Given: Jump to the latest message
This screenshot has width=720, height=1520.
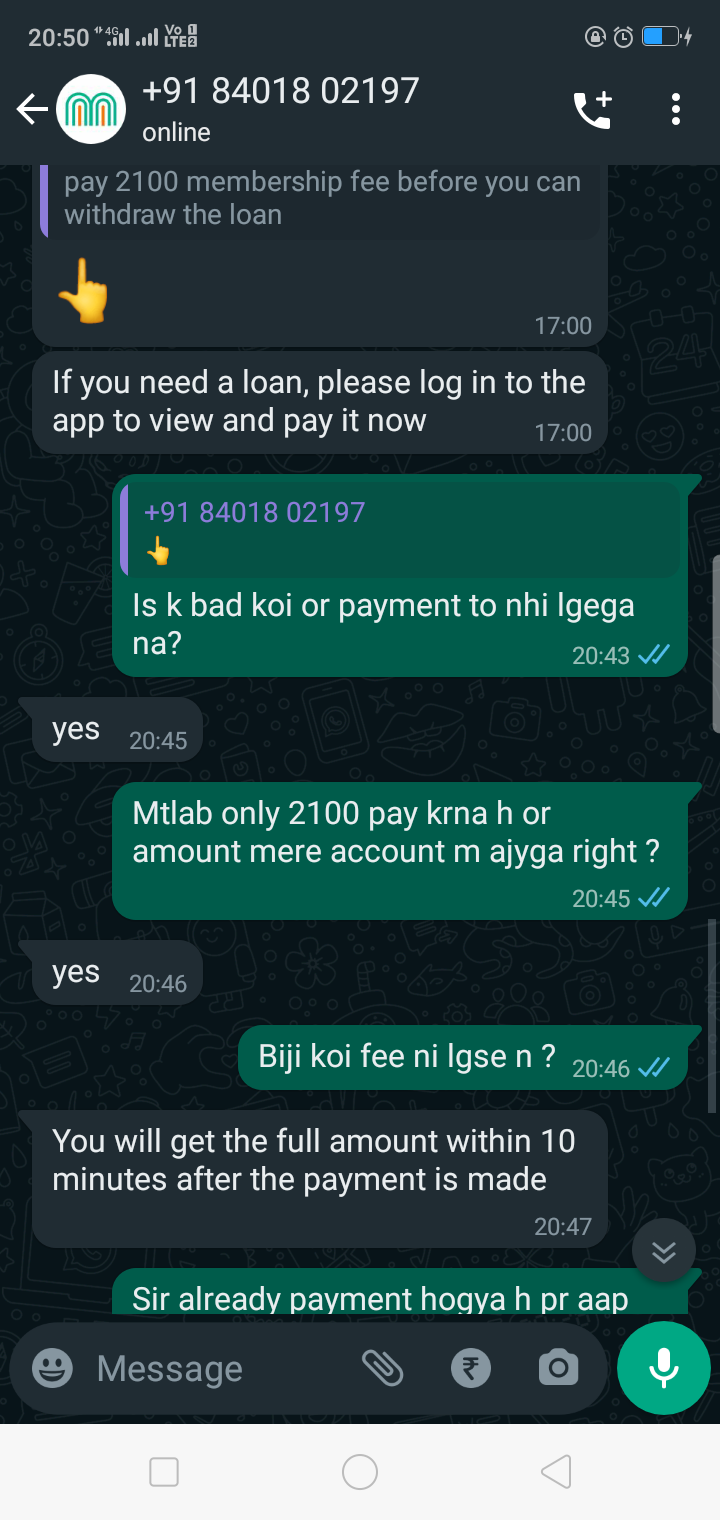Looking at the screenshot, I should (x=664, y=1251).
